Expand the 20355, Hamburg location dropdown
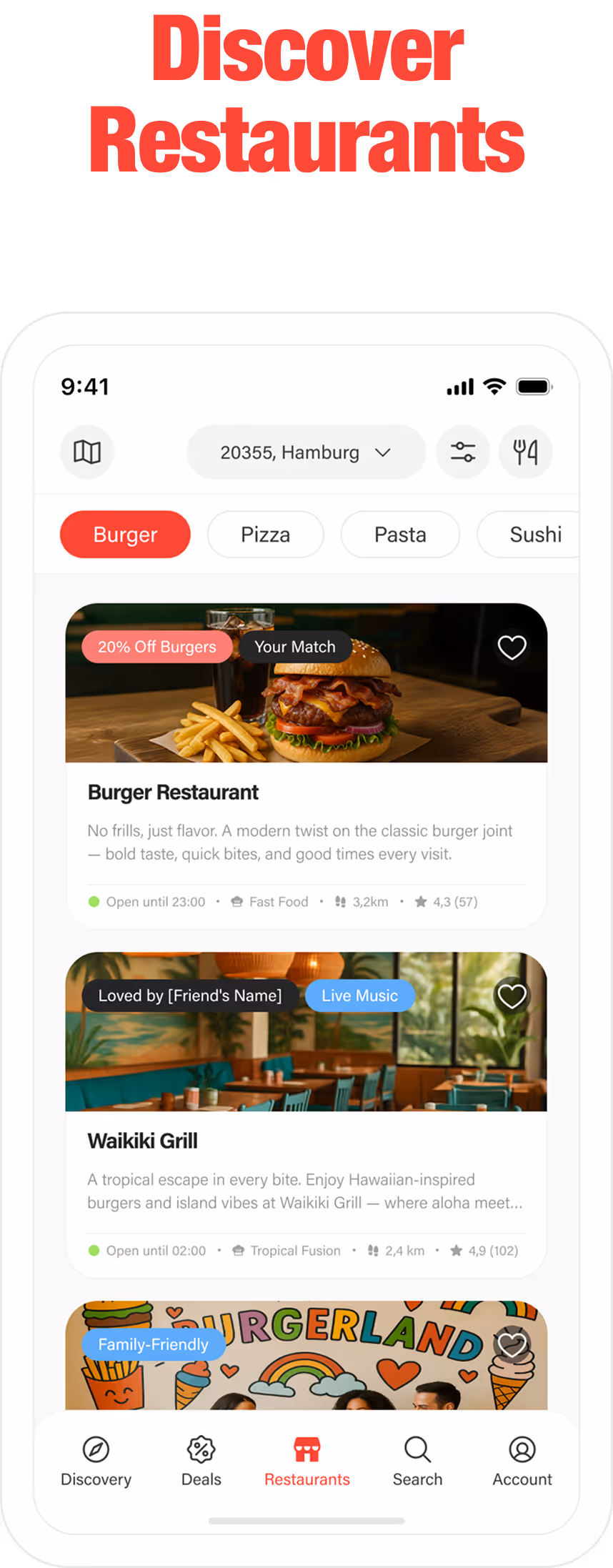This screenshot has height=1568, width=613. click(x=306, y=452)
